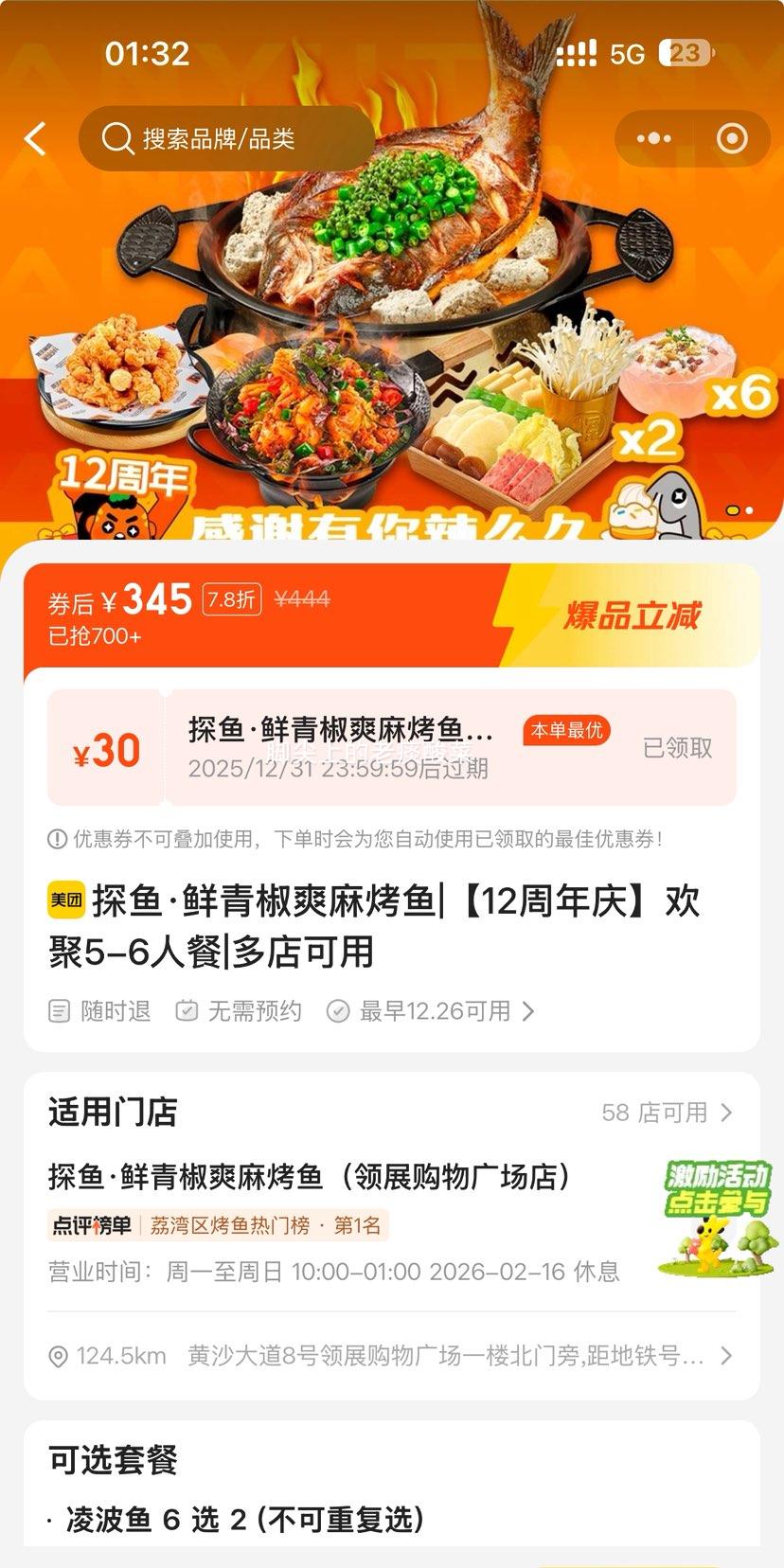
Task: Tap the circular mini-program exit icon top right
Action: point(732,138)
